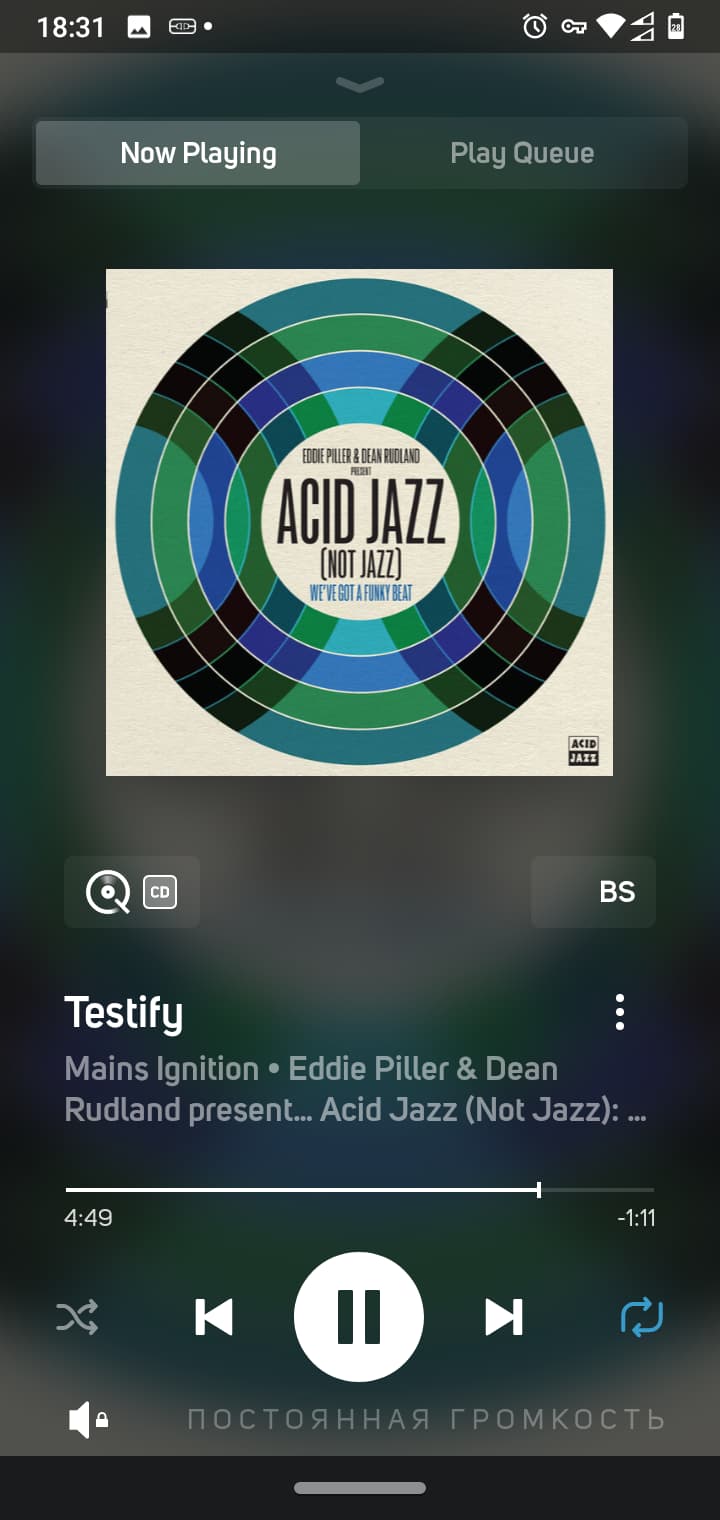Toggle shuffle mode
This screenshot has height=1520, width=720.
(77, 1317)
